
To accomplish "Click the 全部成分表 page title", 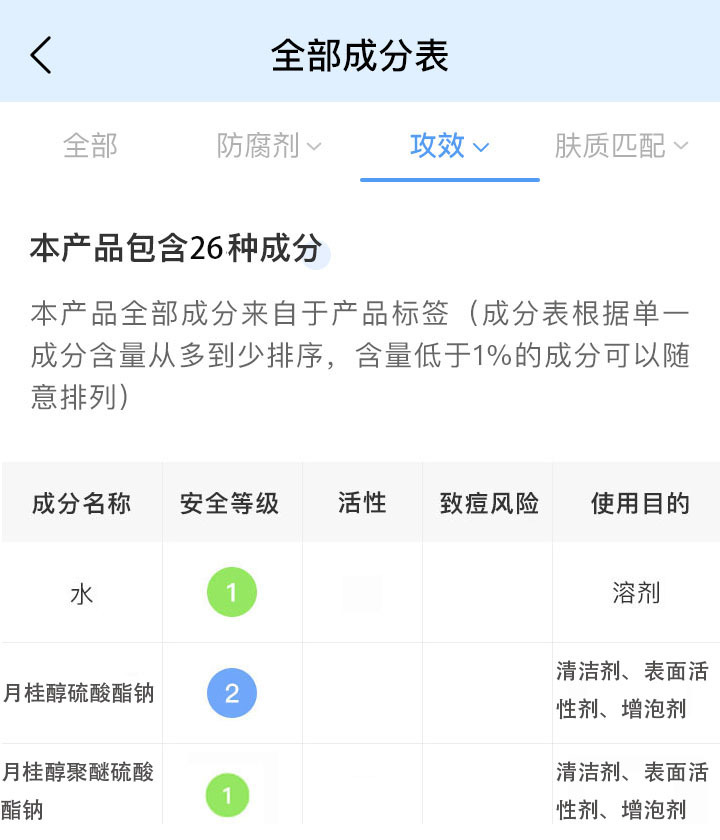I will (x=359, y=56).
